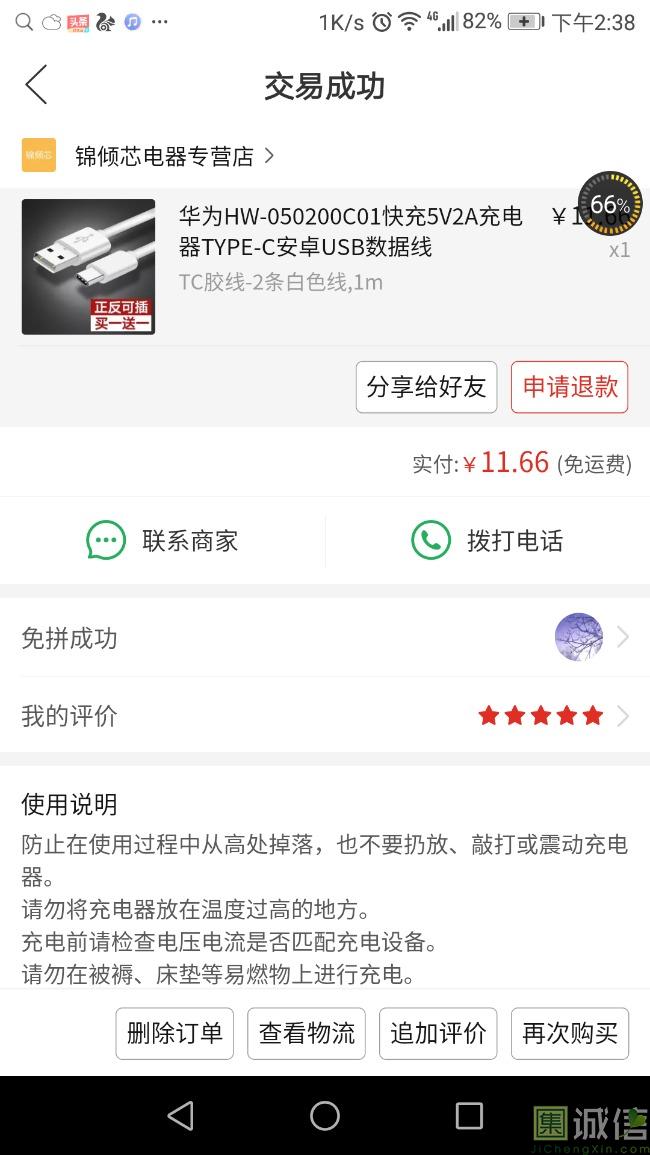Screen dimensions: 650x1155
Task: Open the 锦倾芯电器专营店 store page
Action: click(x=163, y=156)
